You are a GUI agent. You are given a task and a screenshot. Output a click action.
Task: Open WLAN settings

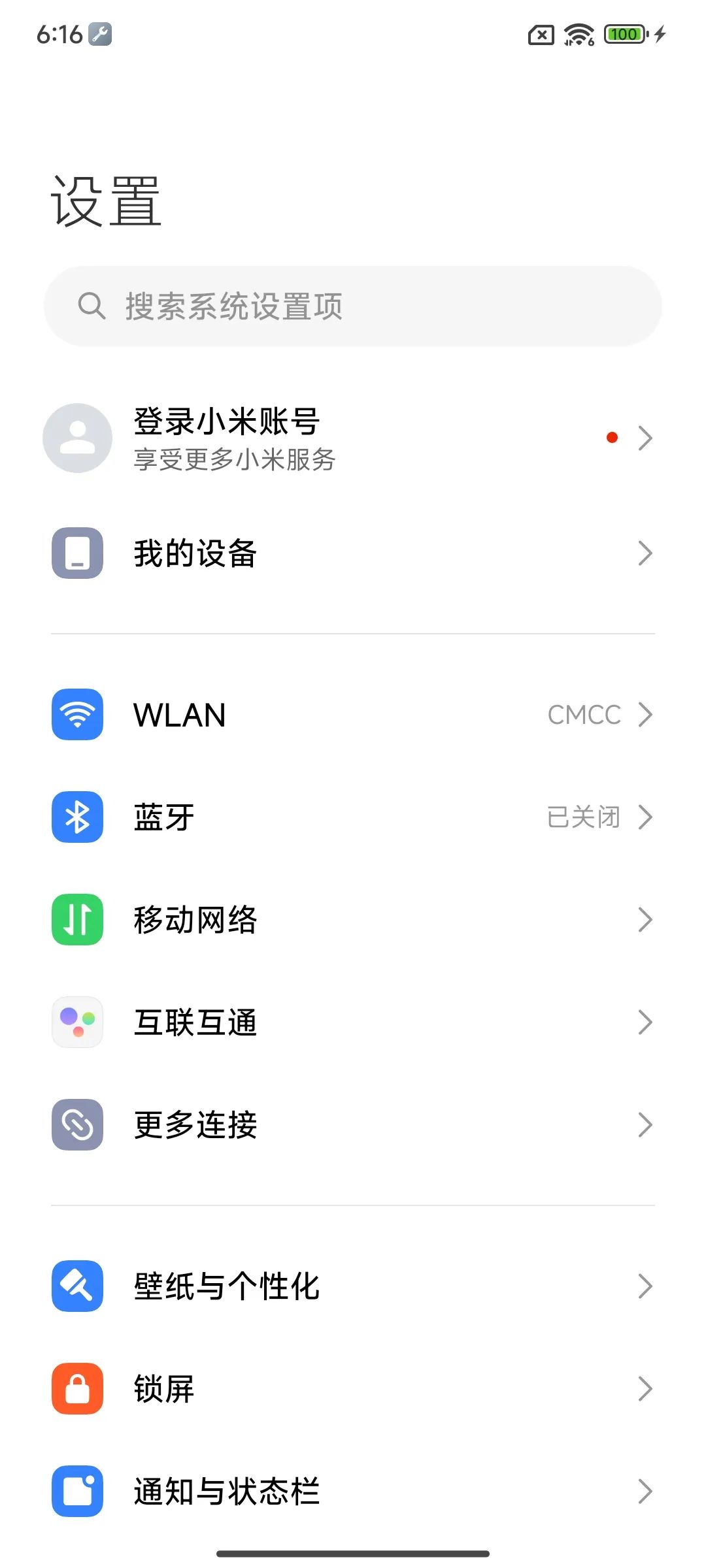[x=353, y=715]
